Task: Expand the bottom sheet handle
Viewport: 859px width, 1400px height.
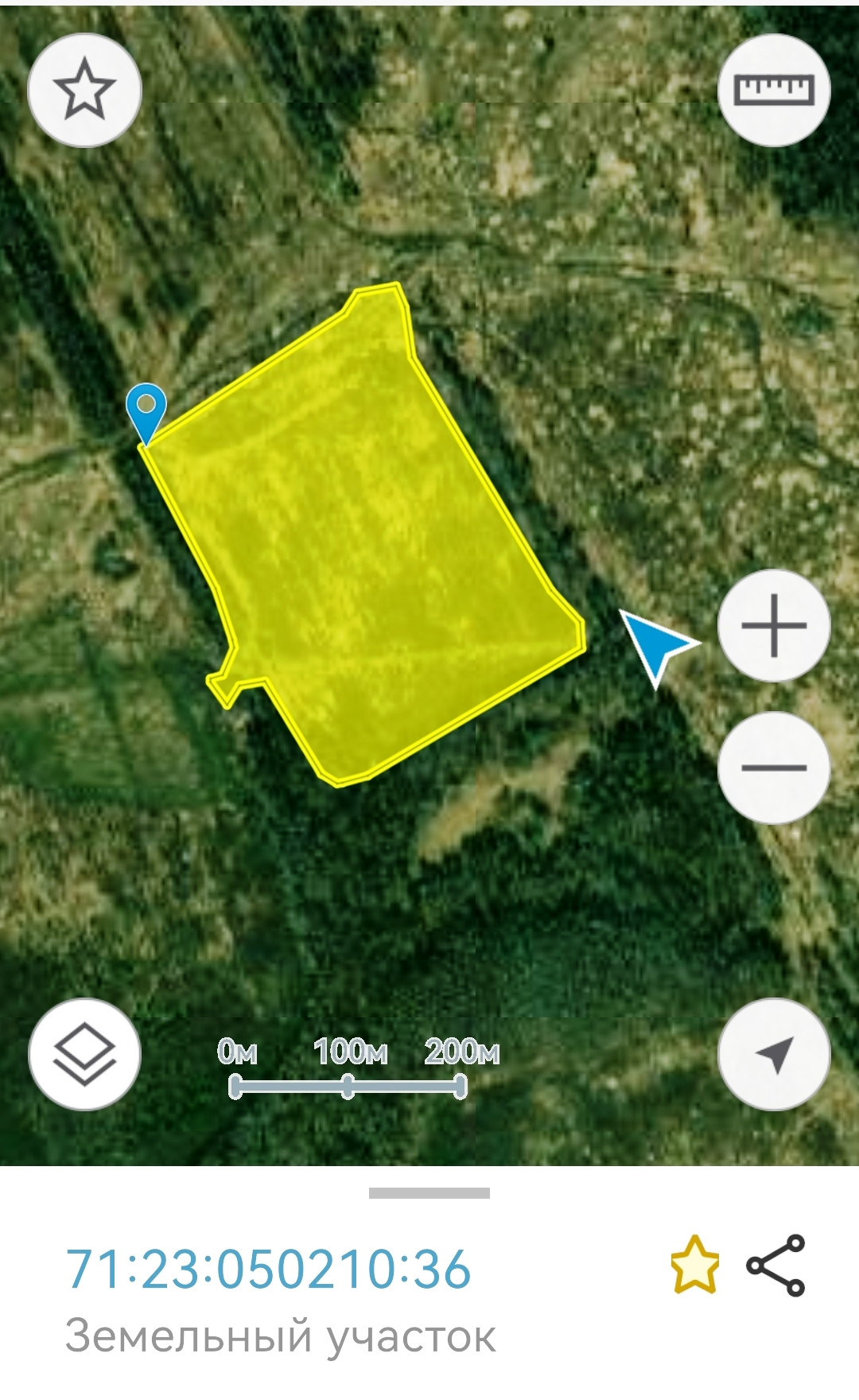Action: pos(429,1192)
